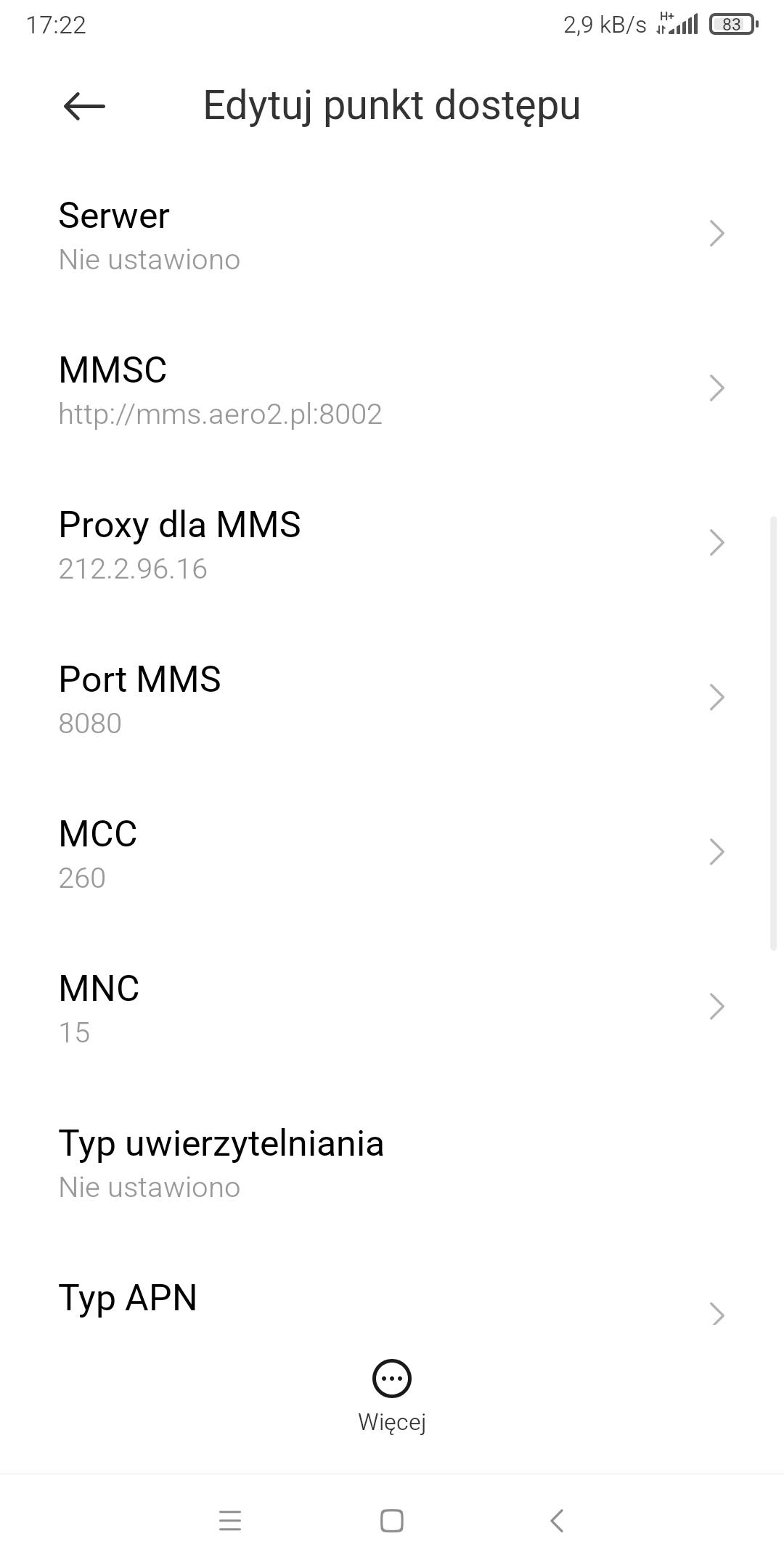This screenshot has height=1568, width=784.
Task: Select Typ uwierzytelniania option
Action: pyautogui.click(x=392, y=1163)
